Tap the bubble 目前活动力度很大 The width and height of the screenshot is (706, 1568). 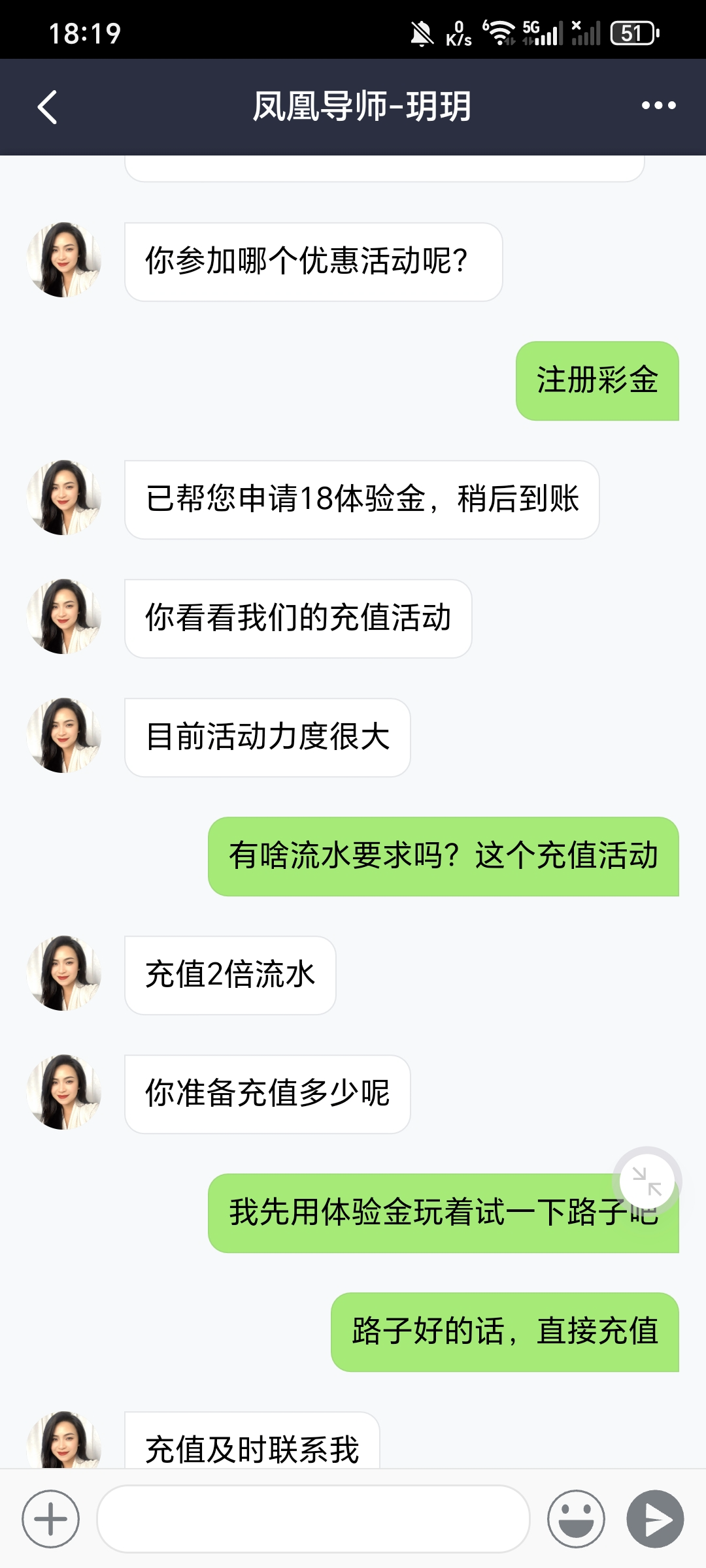267,736
